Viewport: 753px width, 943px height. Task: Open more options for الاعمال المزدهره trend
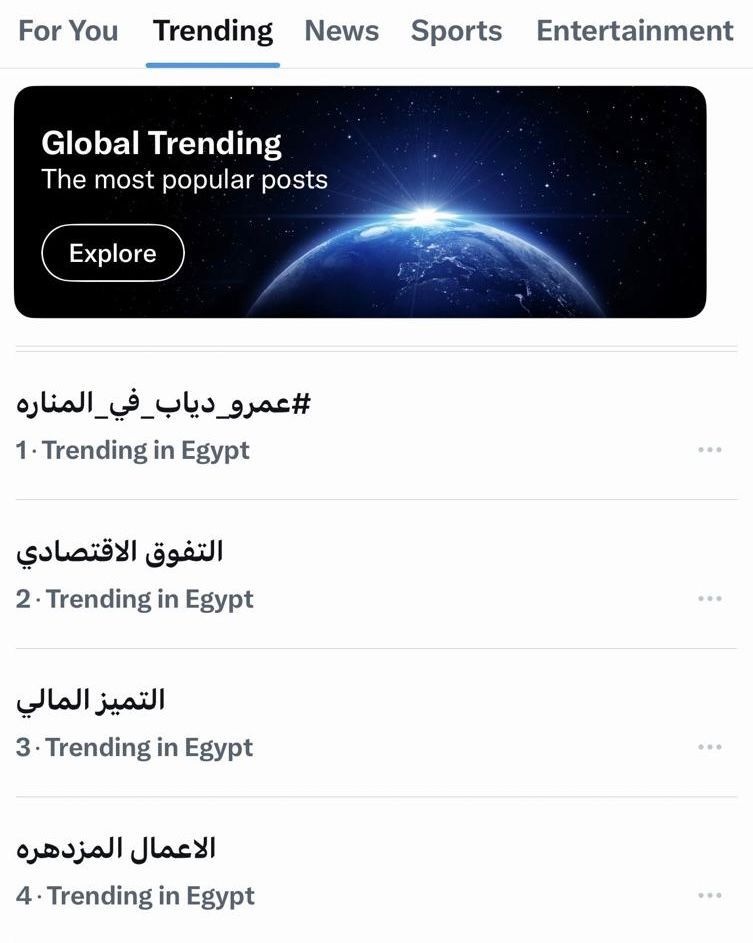click(709, 896)
